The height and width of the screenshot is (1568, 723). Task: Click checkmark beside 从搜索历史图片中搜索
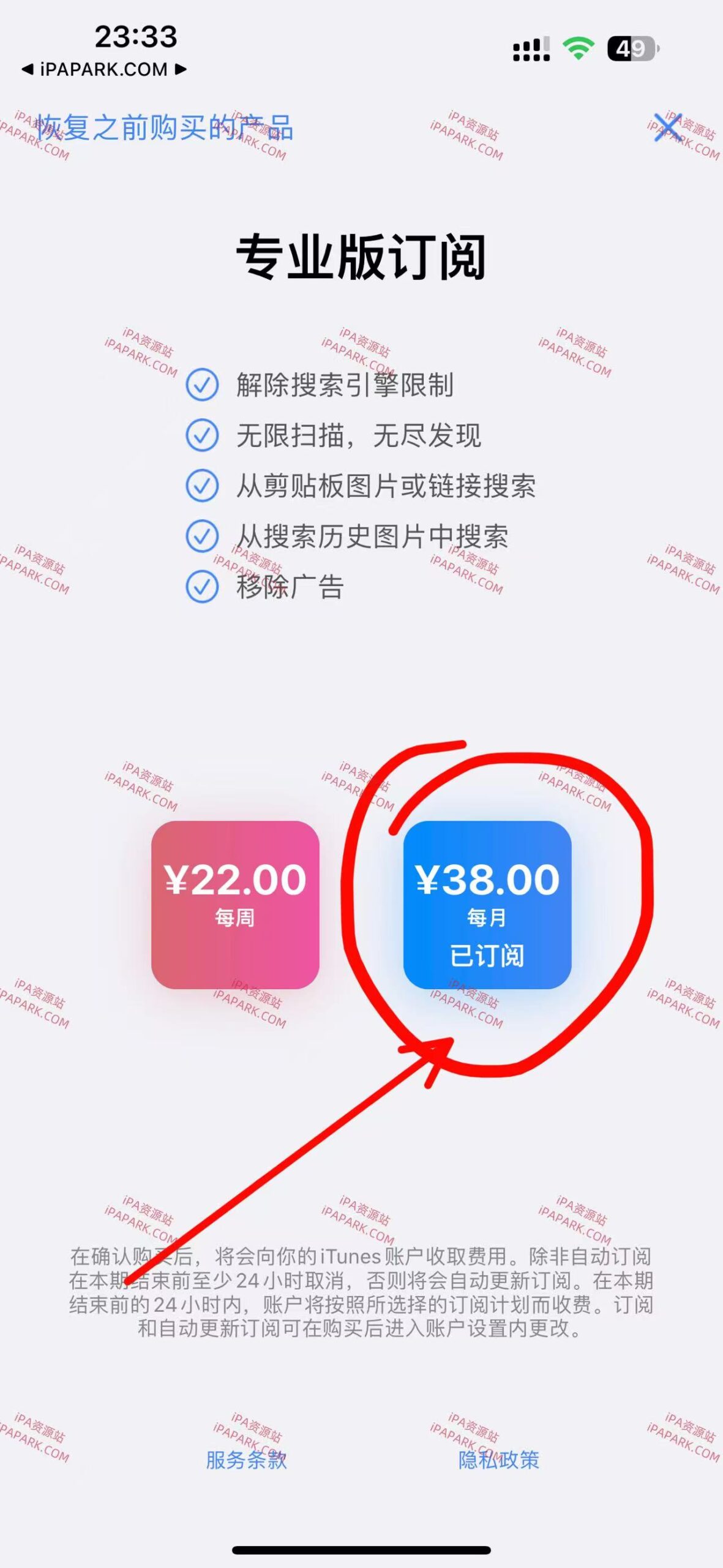point(202,535)
